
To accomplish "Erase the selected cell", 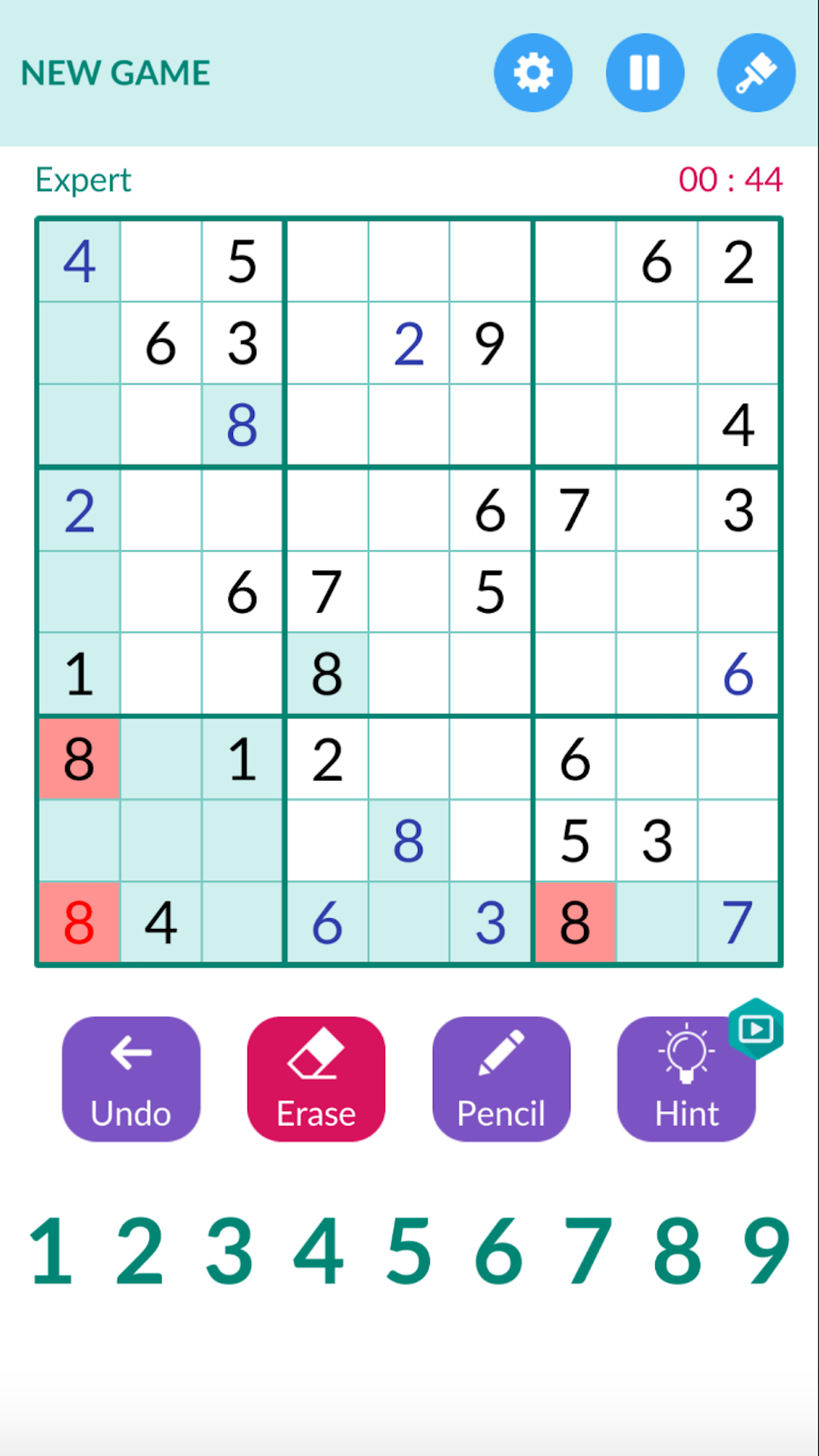I will pyautogui.click(x=316, y=1078).
